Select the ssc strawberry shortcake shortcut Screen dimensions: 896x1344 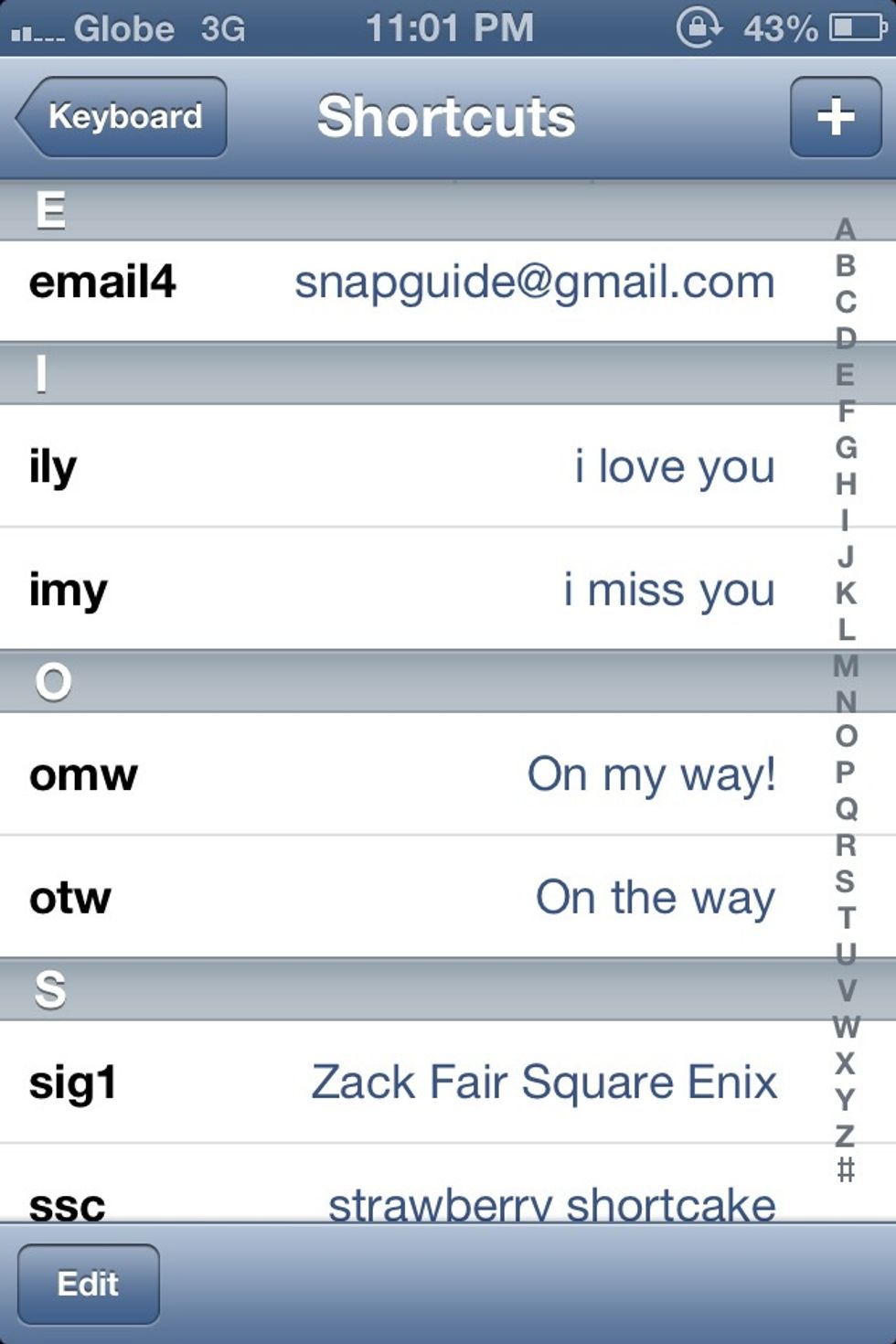402,1200
